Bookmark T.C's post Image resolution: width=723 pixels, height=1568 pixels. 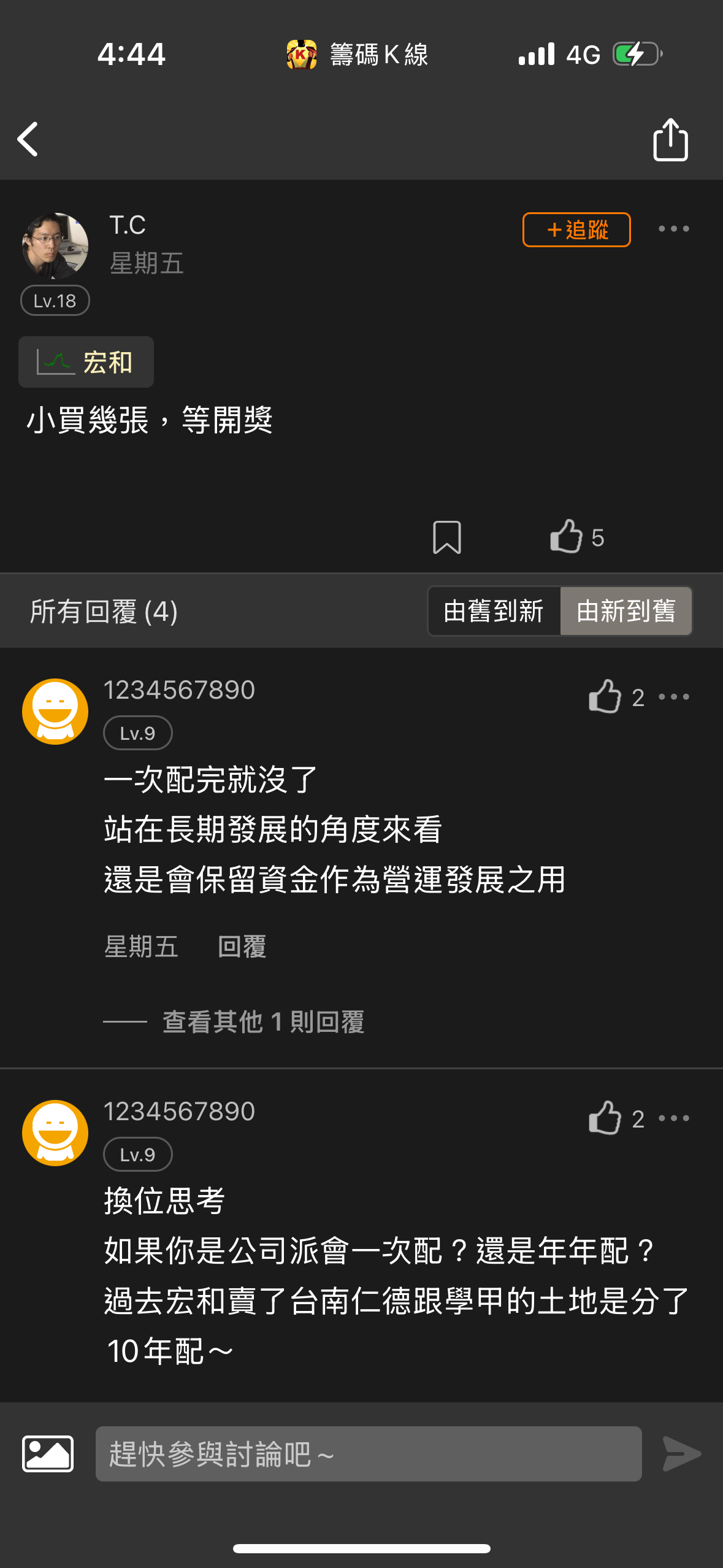pos(446,537)
